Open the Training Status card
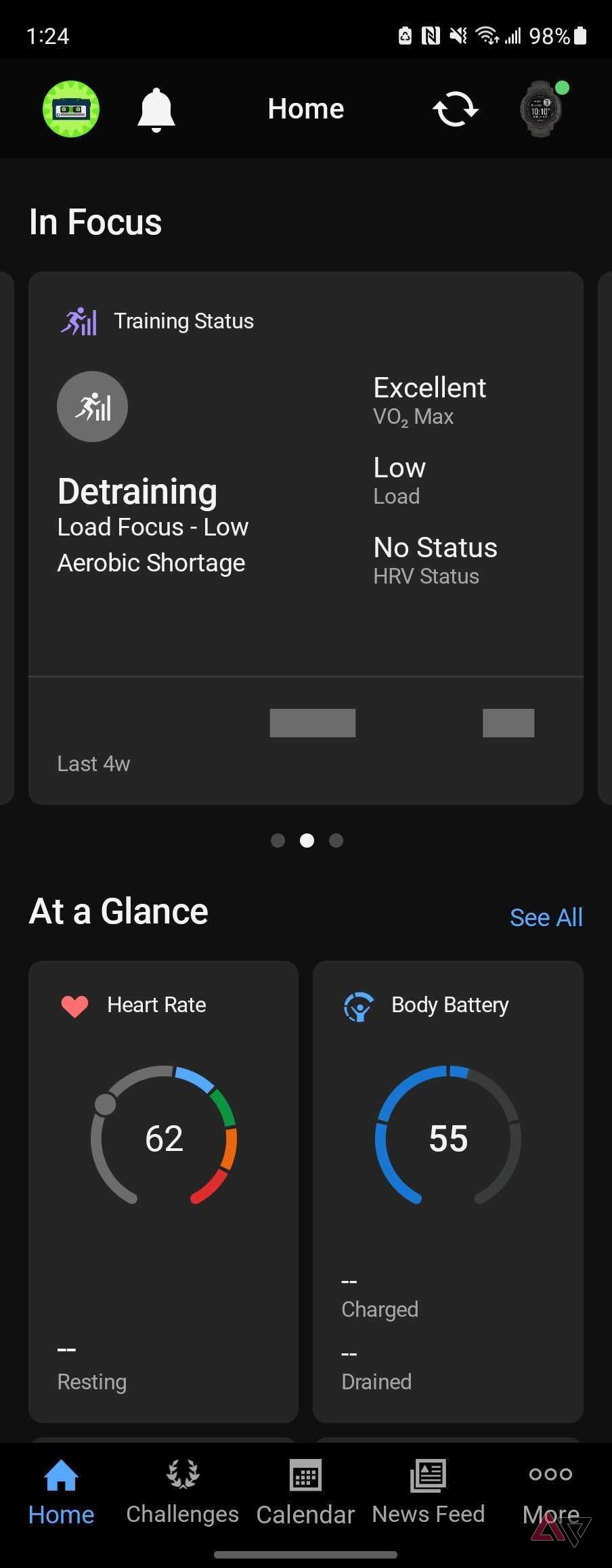The height and width of the screenshot is (1568, 612). tap(306, 538)
